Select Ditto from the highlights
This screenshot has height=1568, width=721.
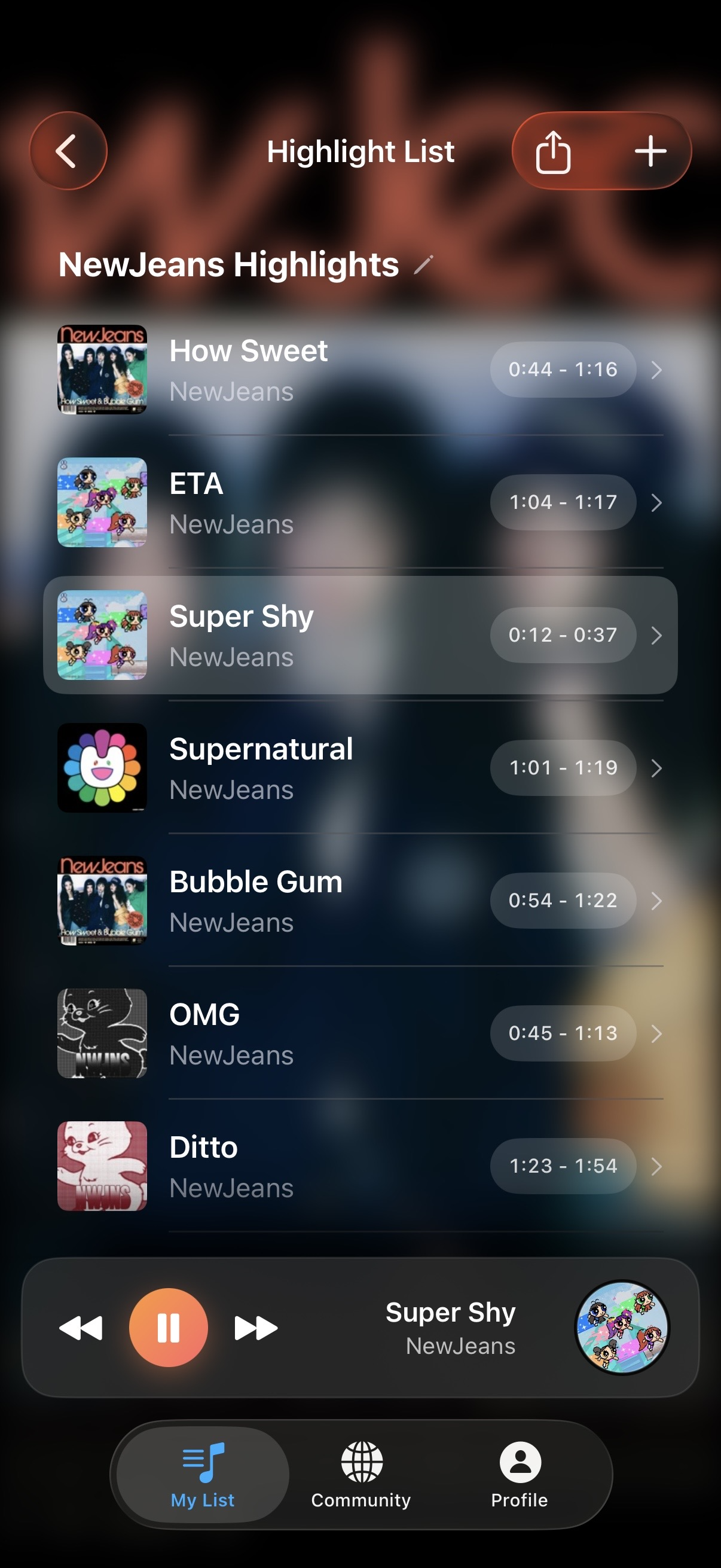[359, 1166]
